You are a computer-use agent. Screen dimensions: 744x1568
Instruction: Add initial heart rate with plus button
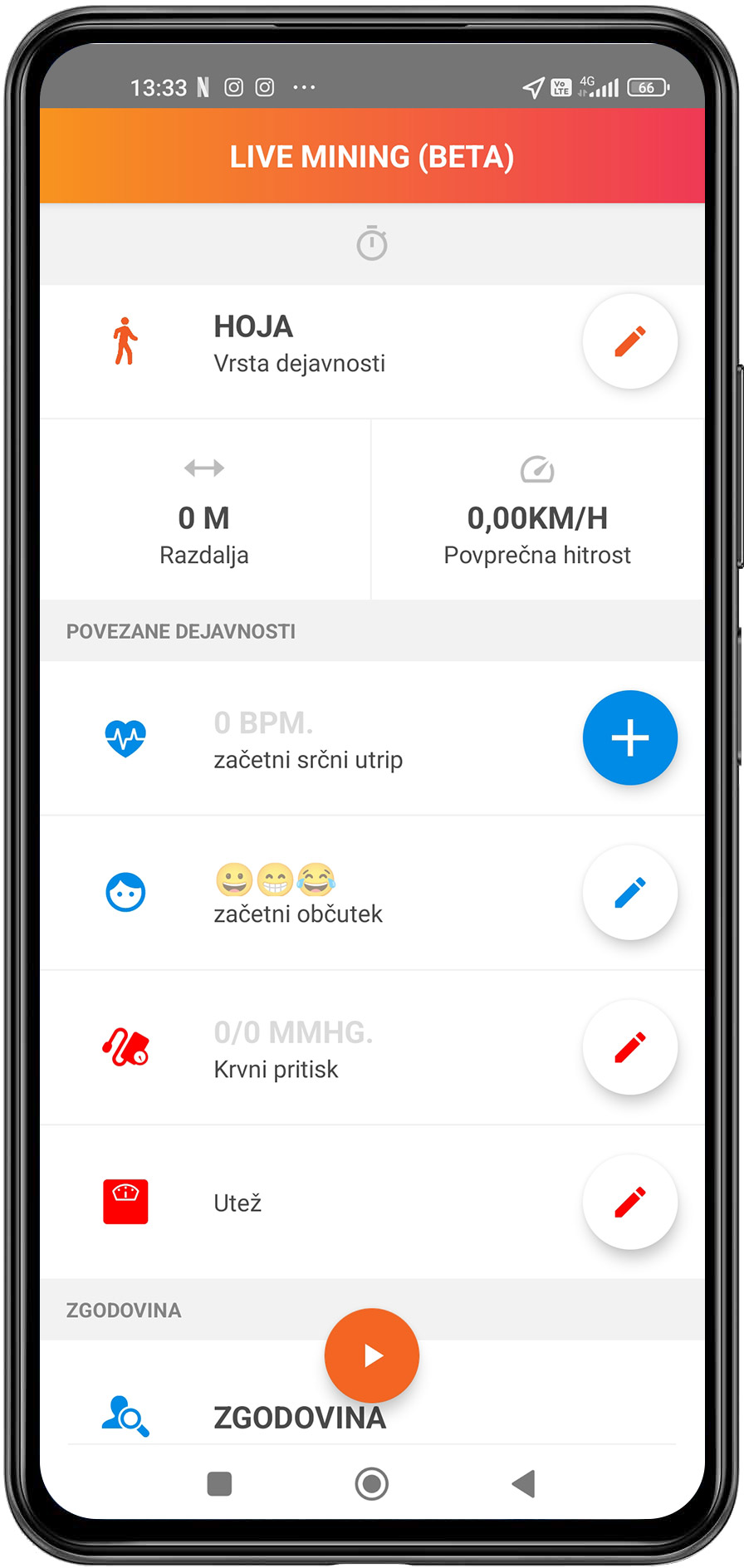point(629,737)
